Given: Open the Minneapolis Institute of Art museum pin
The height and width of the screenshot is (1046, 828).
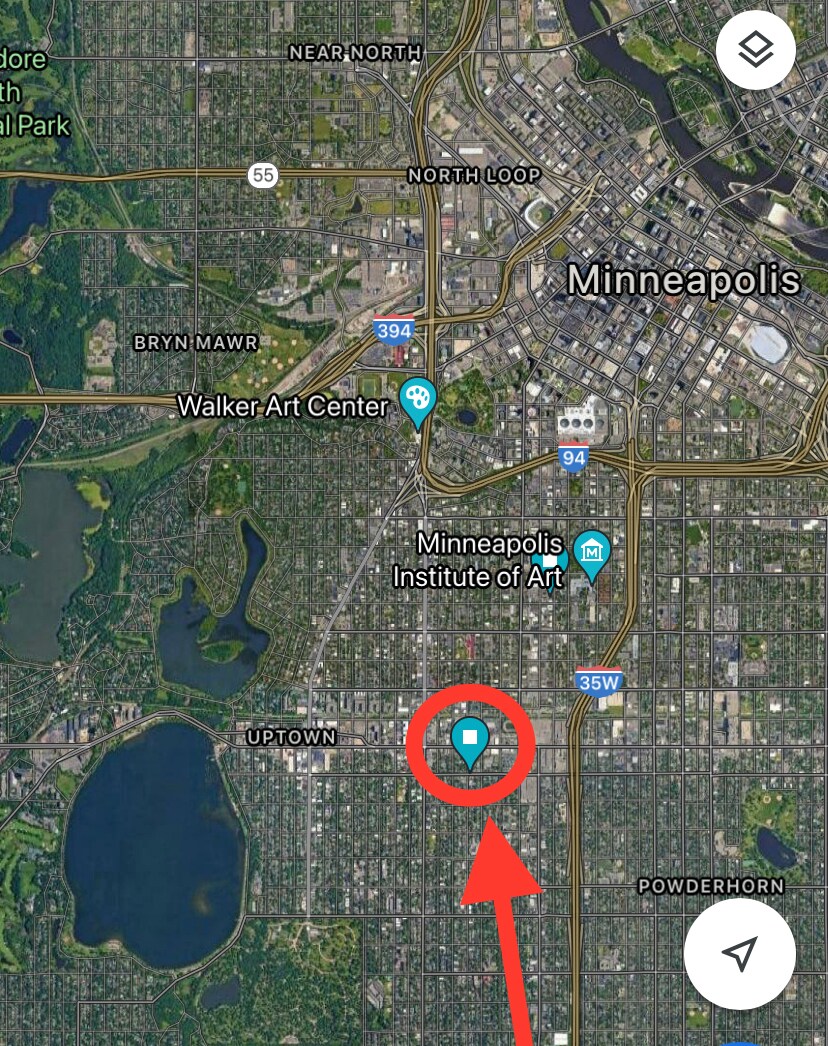Looking at the screenshot, I should click(x=593, y=551).
